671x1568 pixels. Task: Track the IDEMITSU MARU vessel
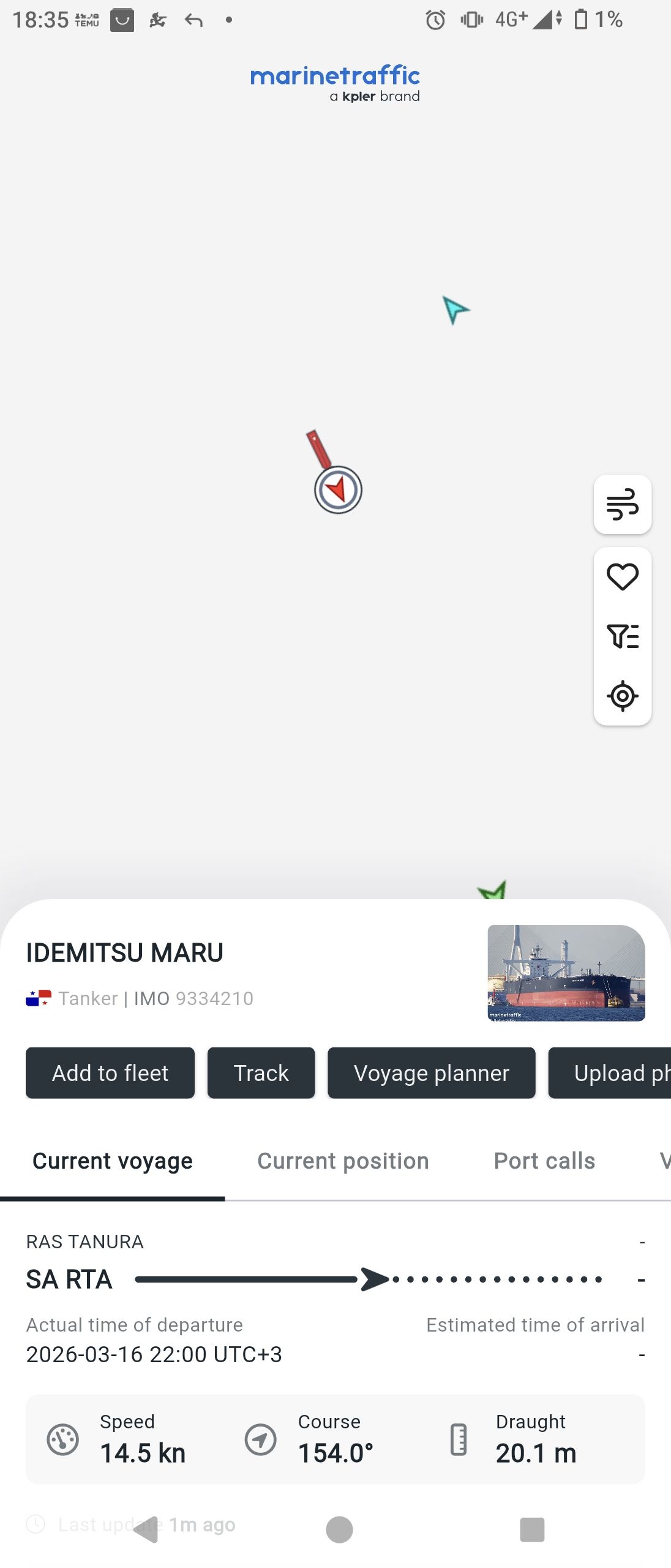click(x=261, y=1073)
